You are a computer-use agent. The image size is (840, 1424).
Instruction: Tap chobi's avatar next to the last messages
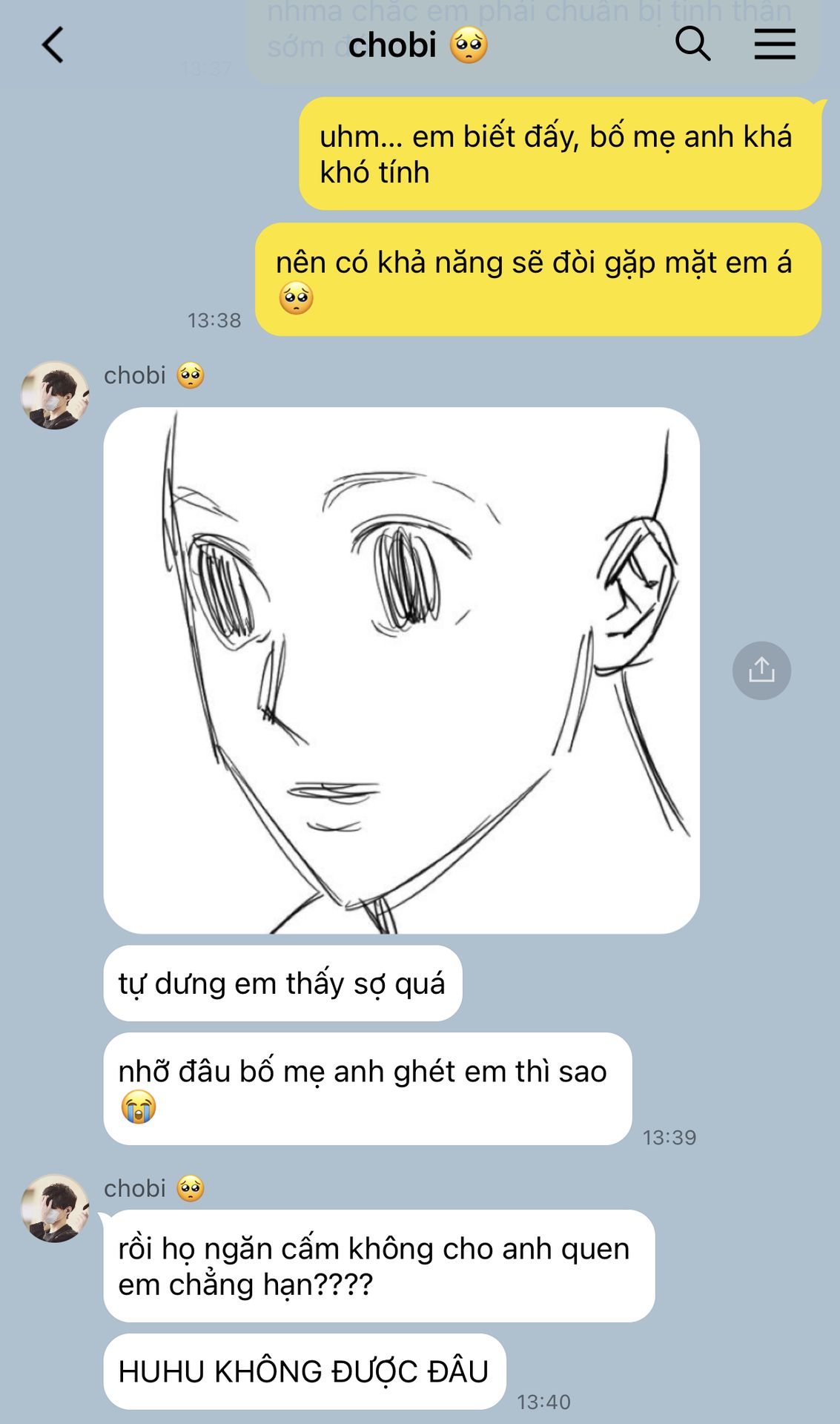[54, 1208]
